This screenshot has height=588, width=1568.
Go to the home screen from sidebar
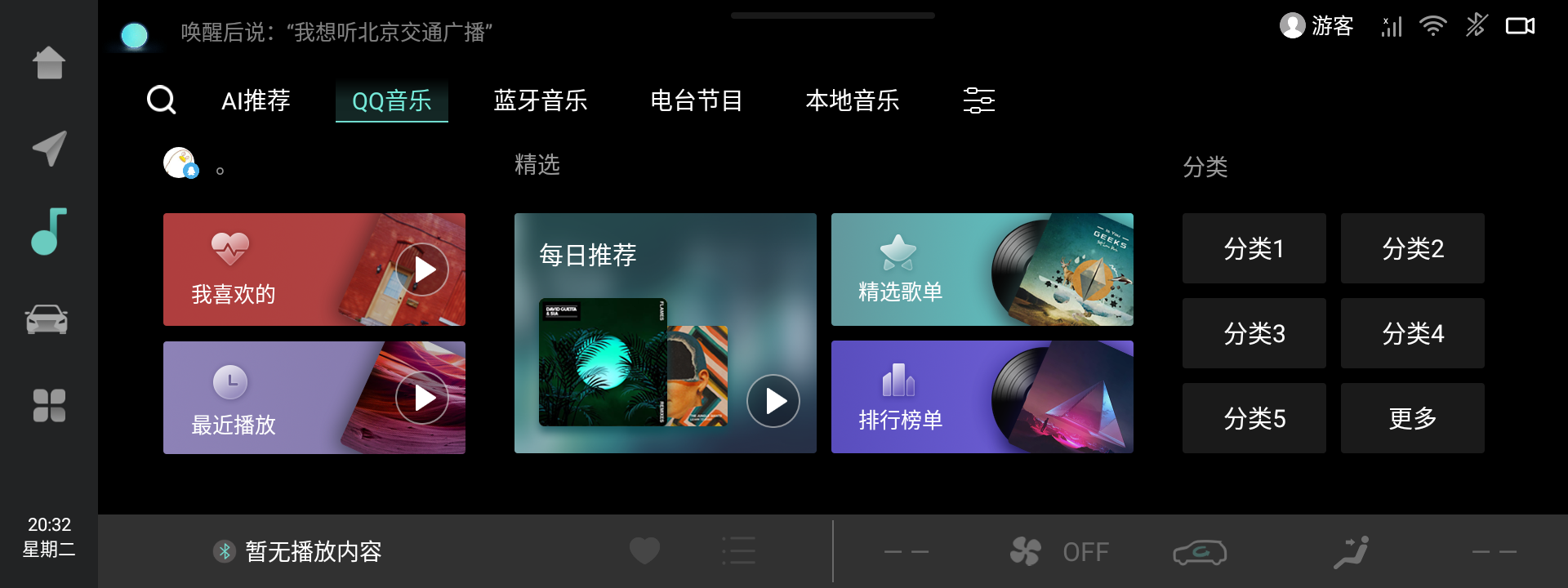pyautogui.click(x=49, y=63)
